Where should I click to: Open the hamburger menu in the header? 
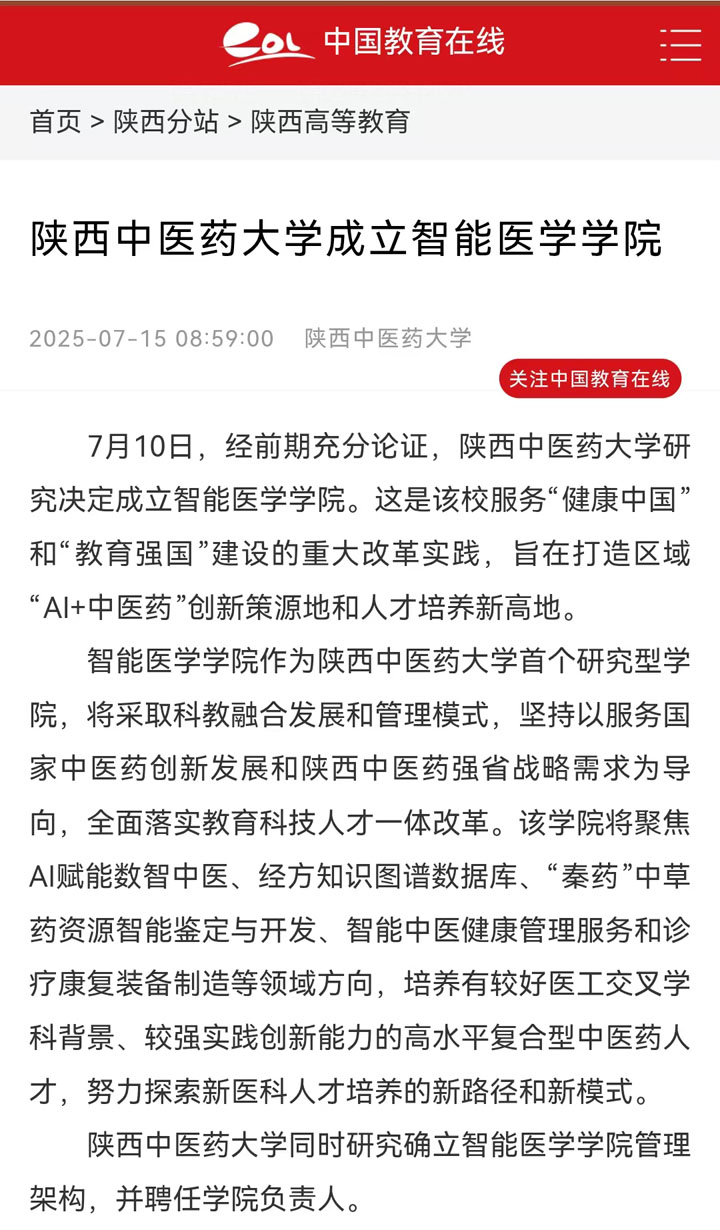pos(681,44)
